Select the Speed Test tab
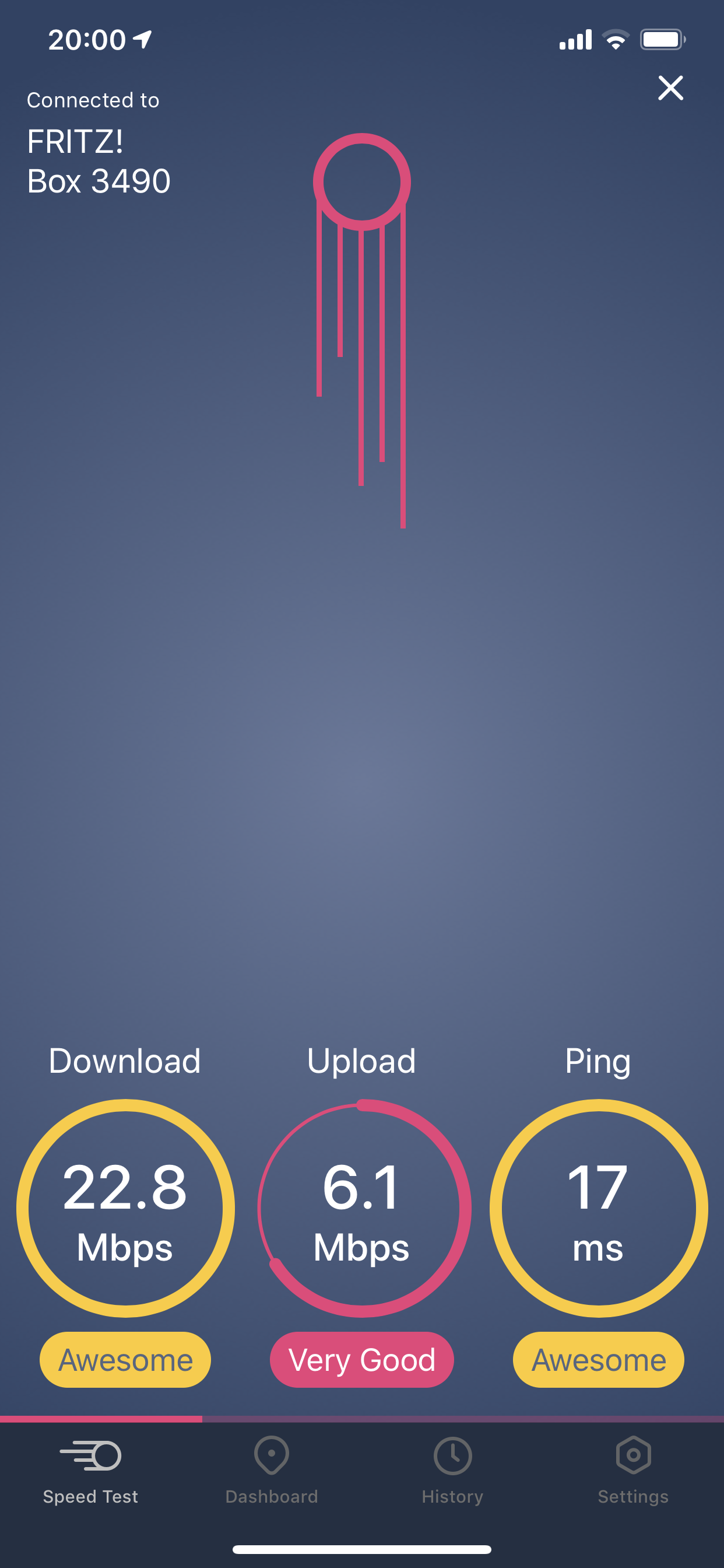Screen dimensions: 724x1568 [91, 1471]
